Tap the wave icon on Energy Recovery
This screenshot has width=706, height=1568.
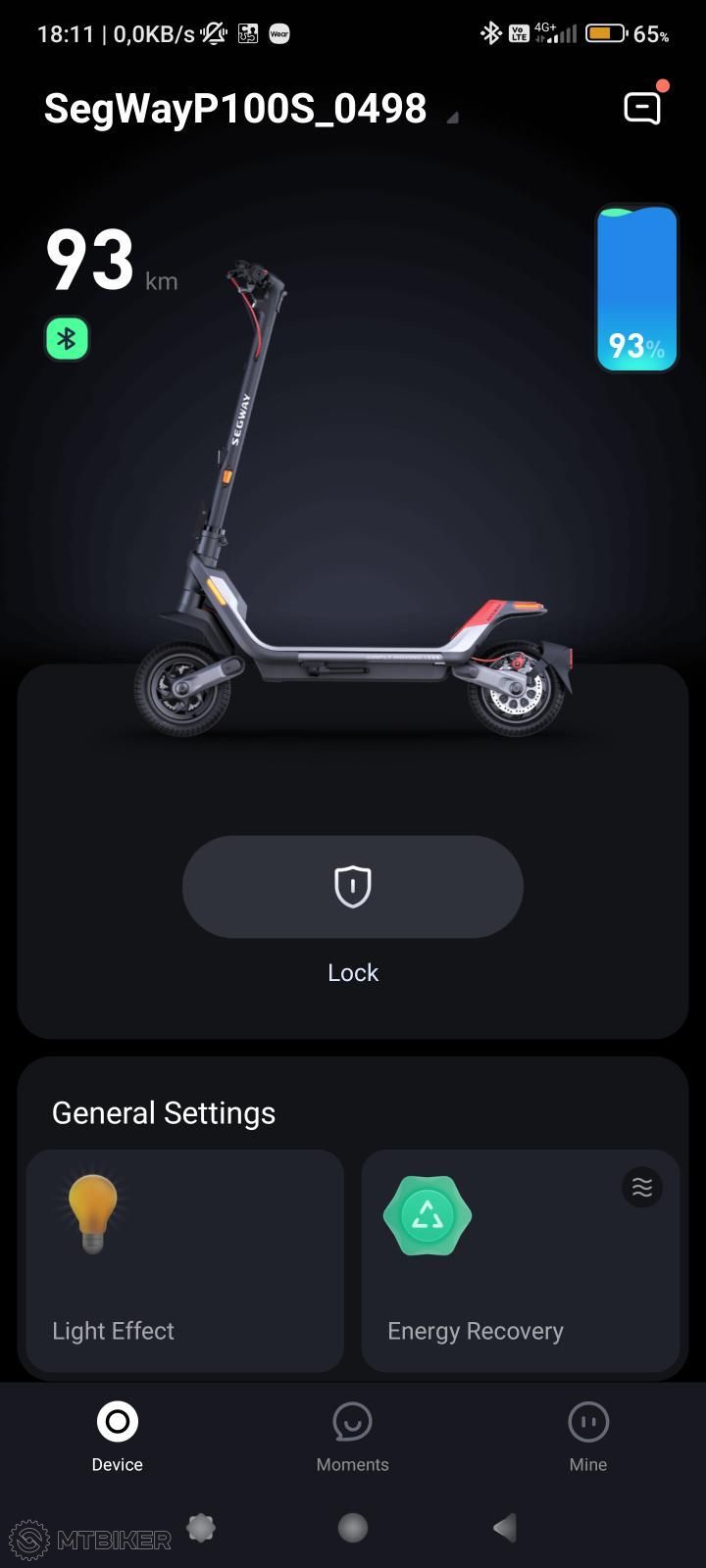642,1188
